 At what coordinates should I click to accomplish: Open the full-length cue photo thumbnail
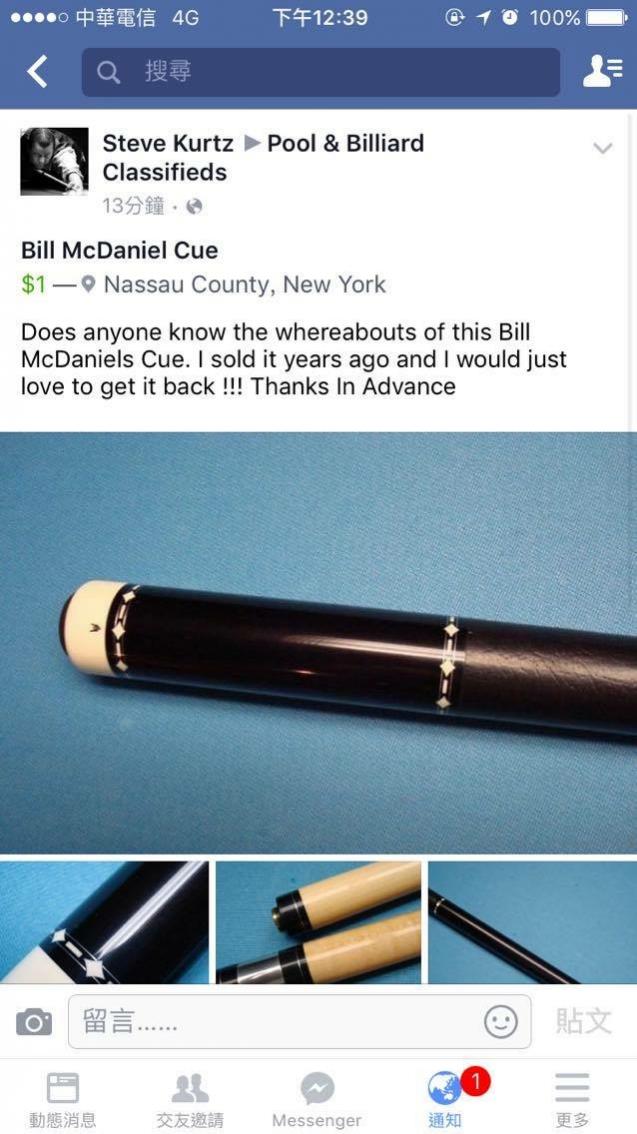532,922
